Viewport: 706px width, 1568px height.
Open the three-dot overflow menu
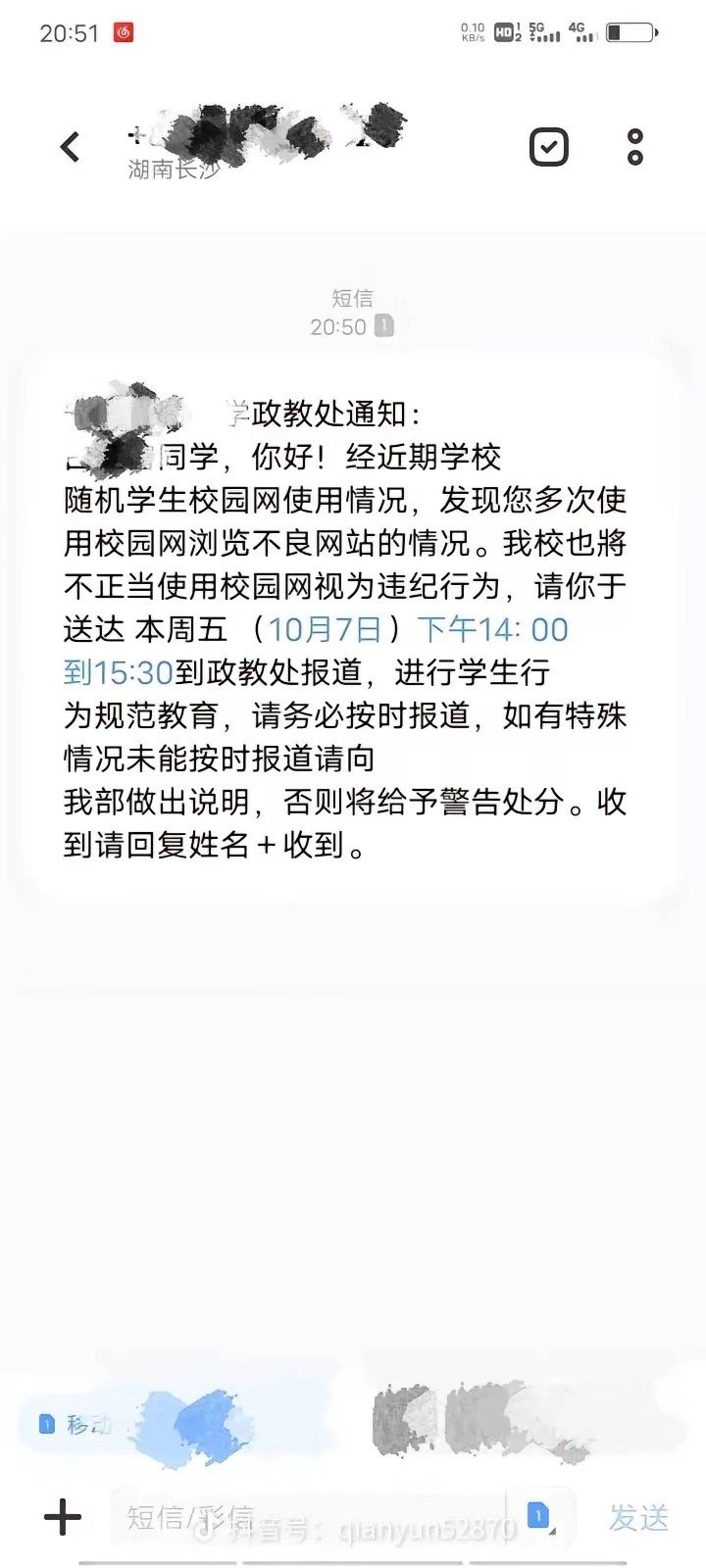[635, 147]
